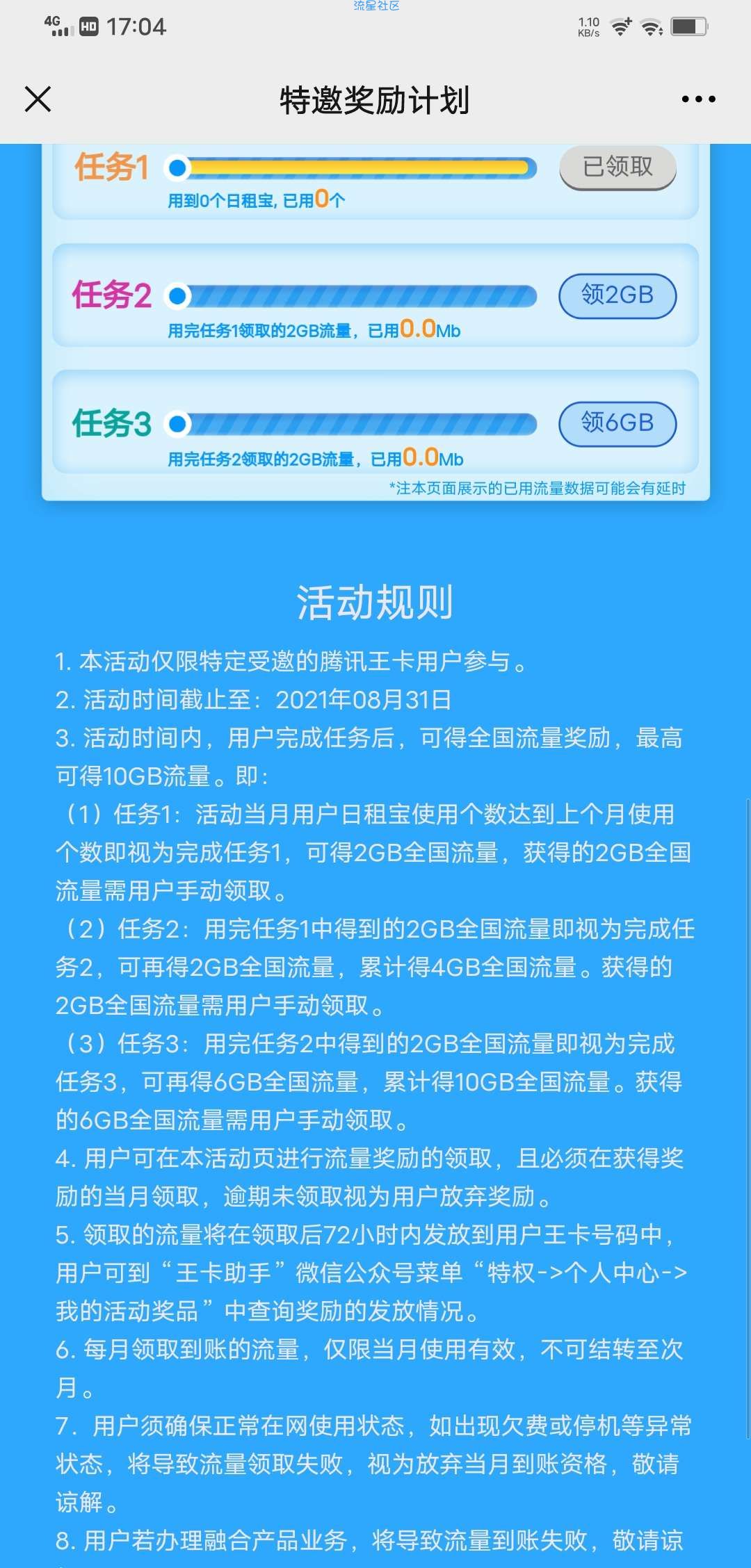
Task: Claim 6GB reward for 任务3
Action: tap(617, 423)
